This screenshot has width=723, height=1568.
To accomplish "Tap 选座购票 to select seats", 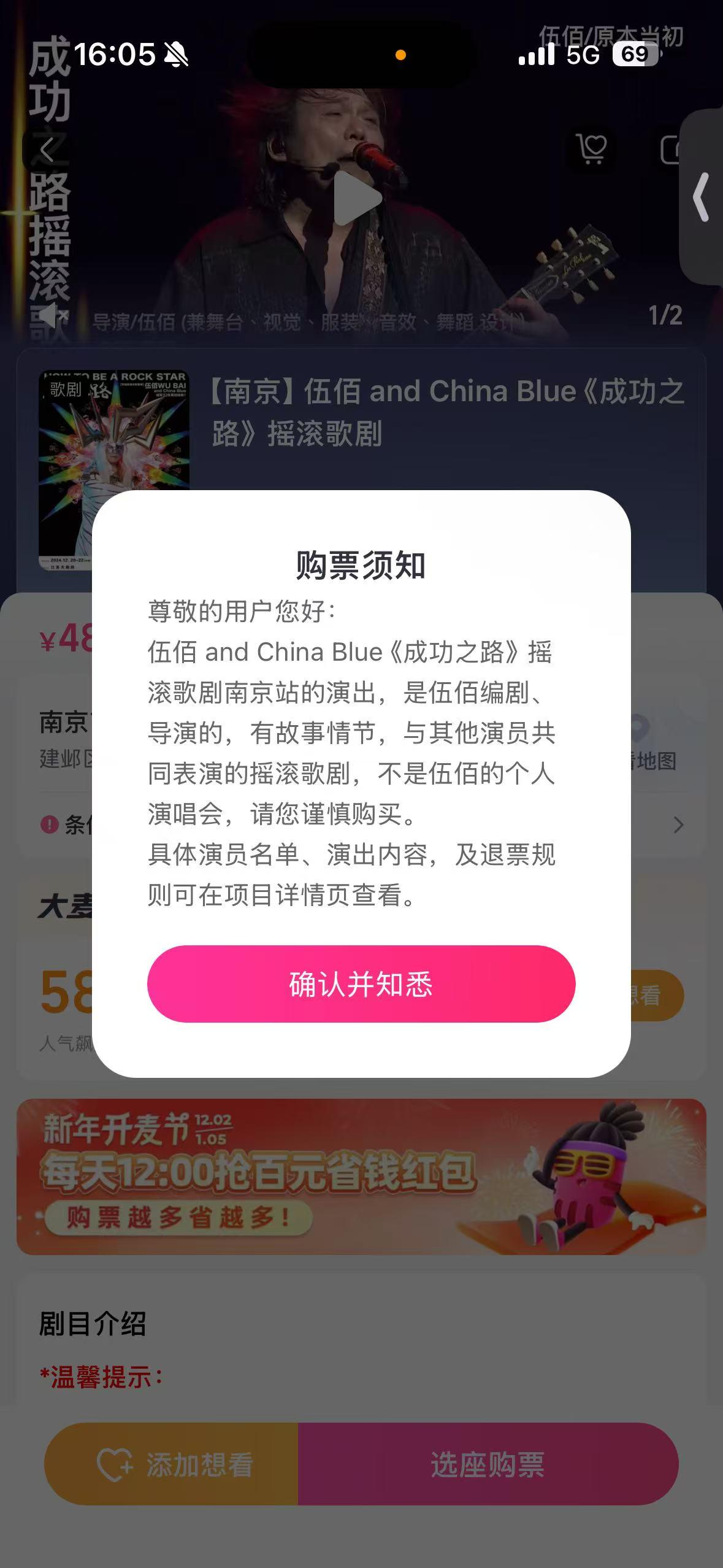I will pos(488,1464).
